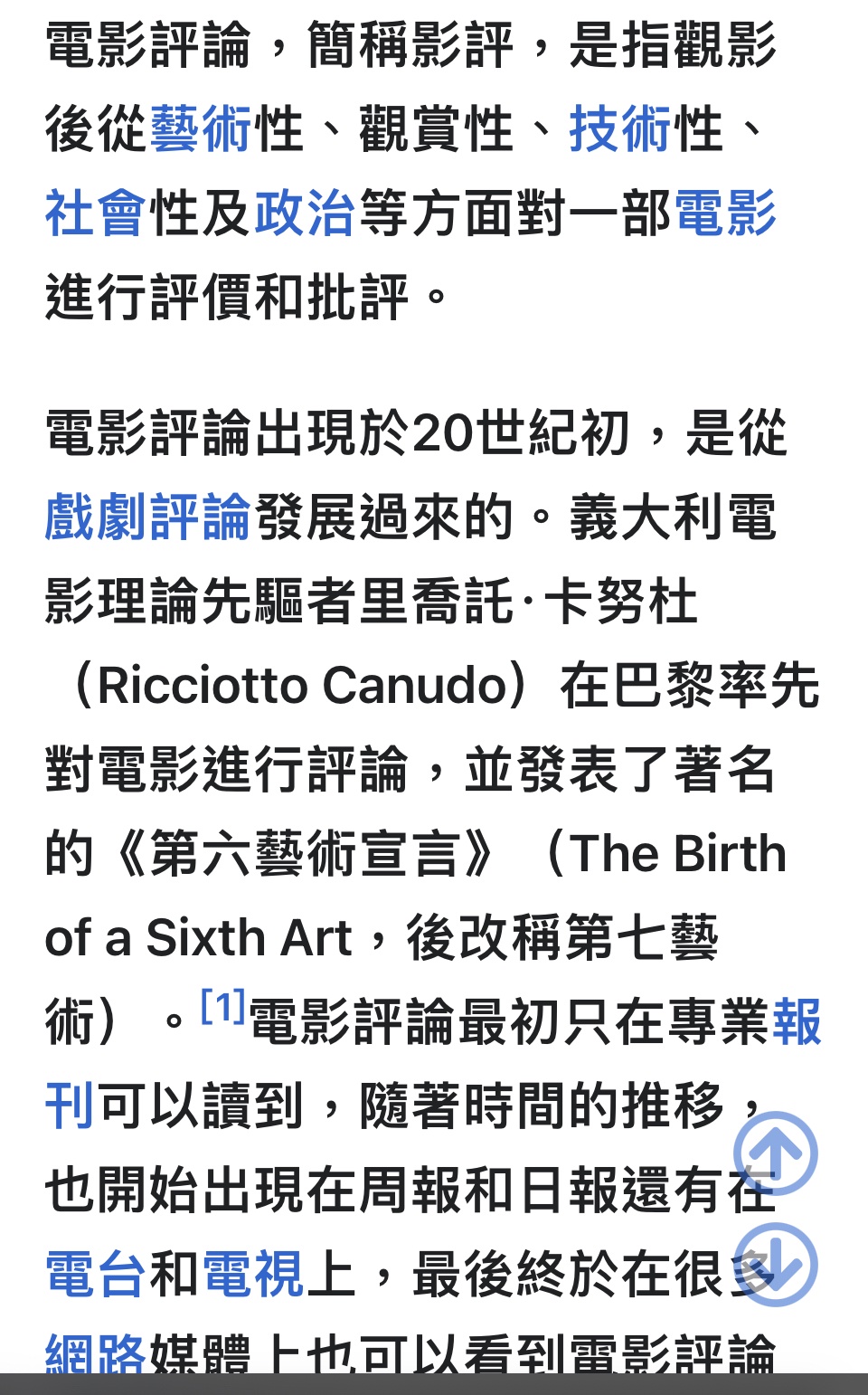Open the 報刊 link
The image size is (868, 1395).
point(797,1022)
